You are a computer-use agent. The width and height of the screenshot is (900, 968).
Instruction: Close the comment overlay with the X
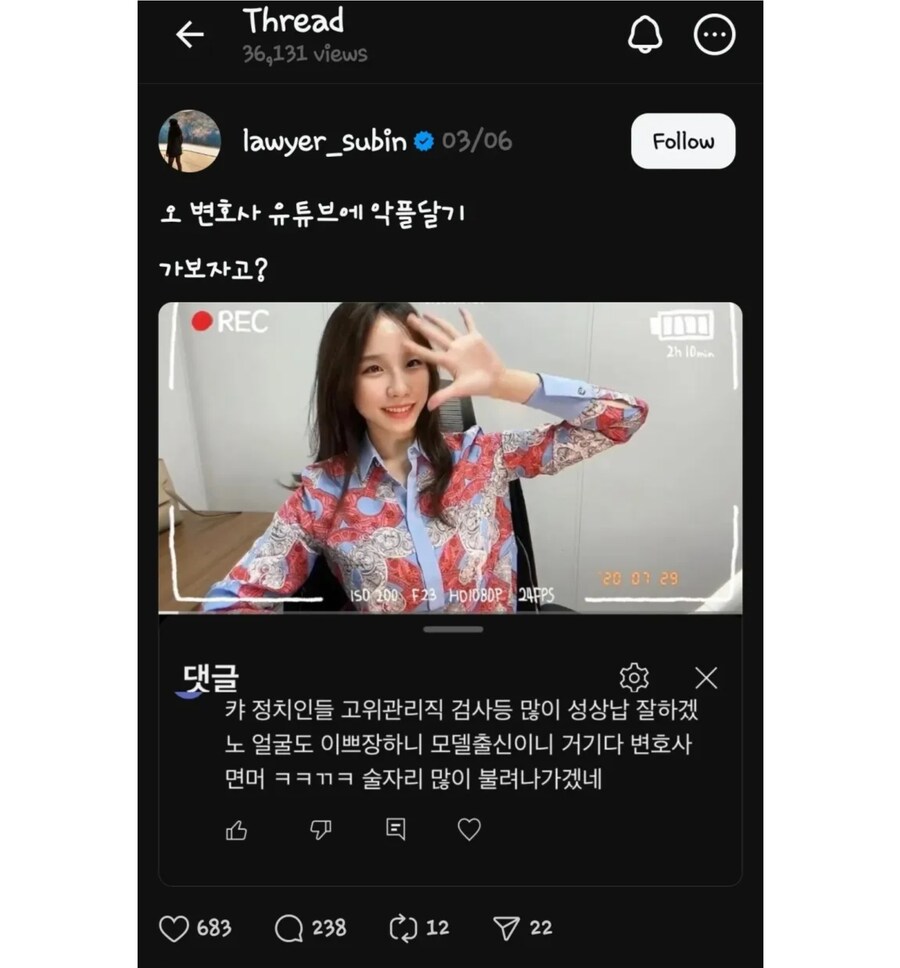pos(707,677)
